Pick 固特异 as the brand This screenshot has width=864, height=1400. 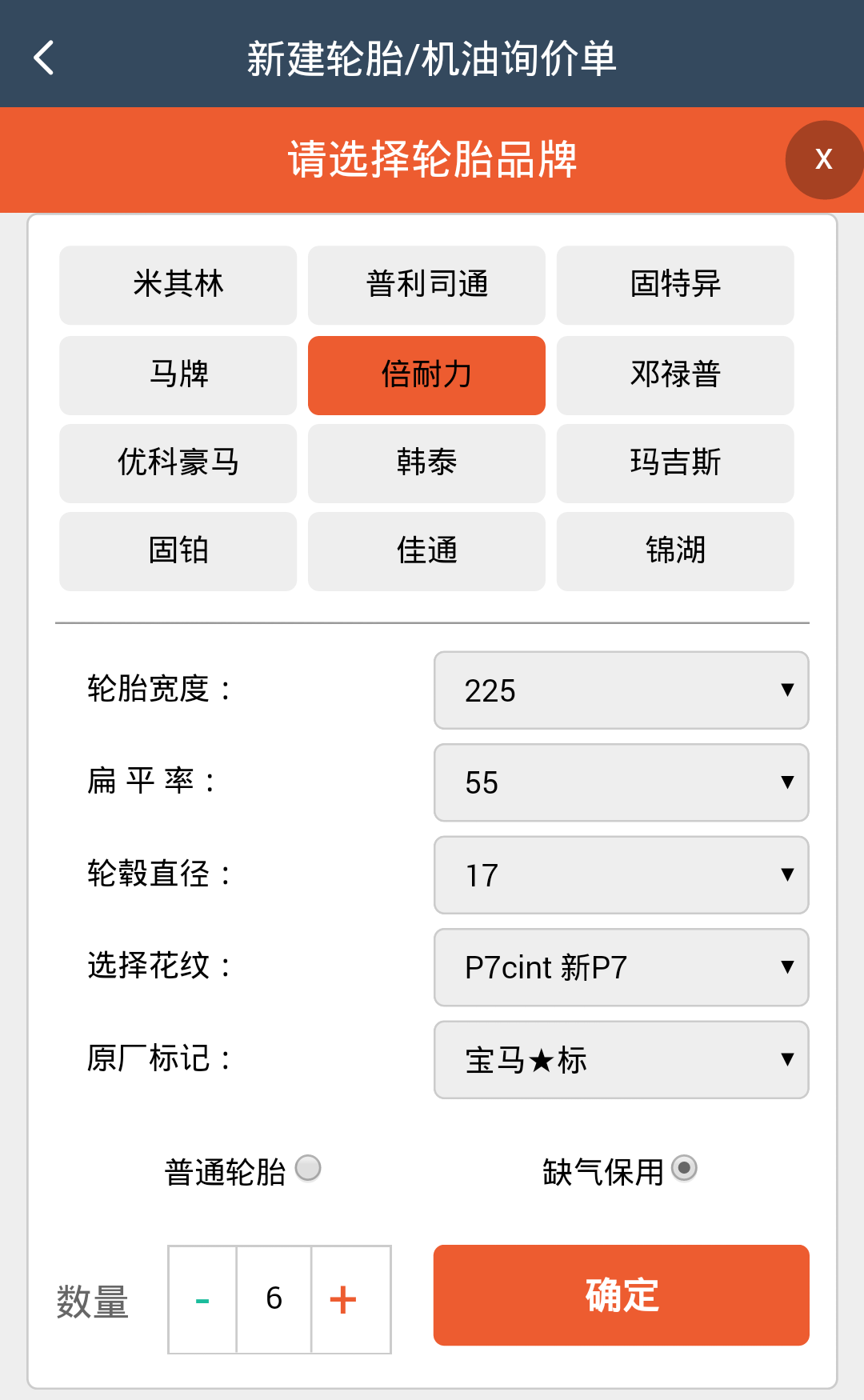coord(674,285)
